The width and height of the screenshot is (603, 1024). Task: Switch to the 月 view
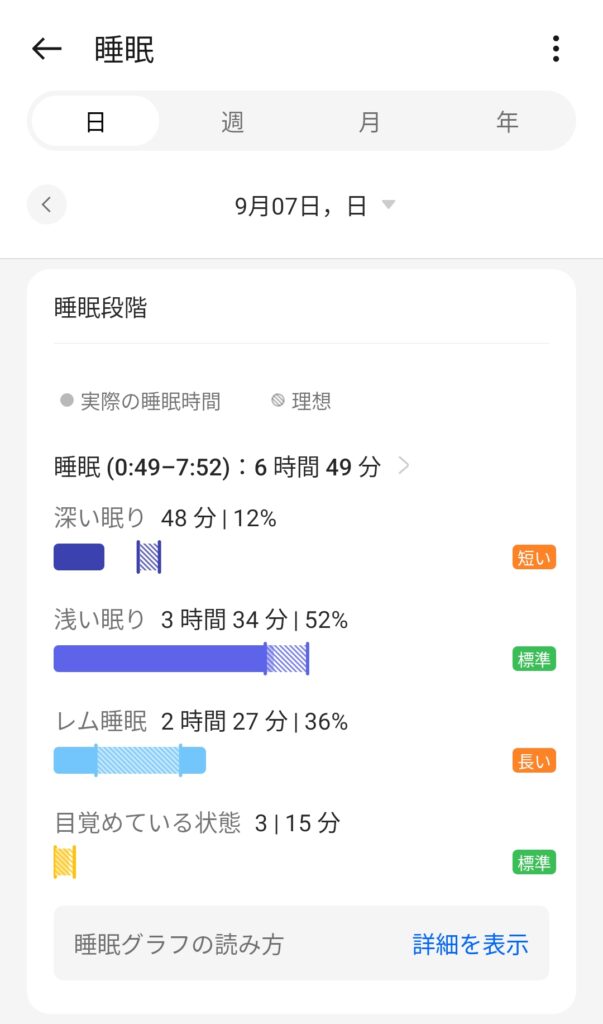coord(369,122)
